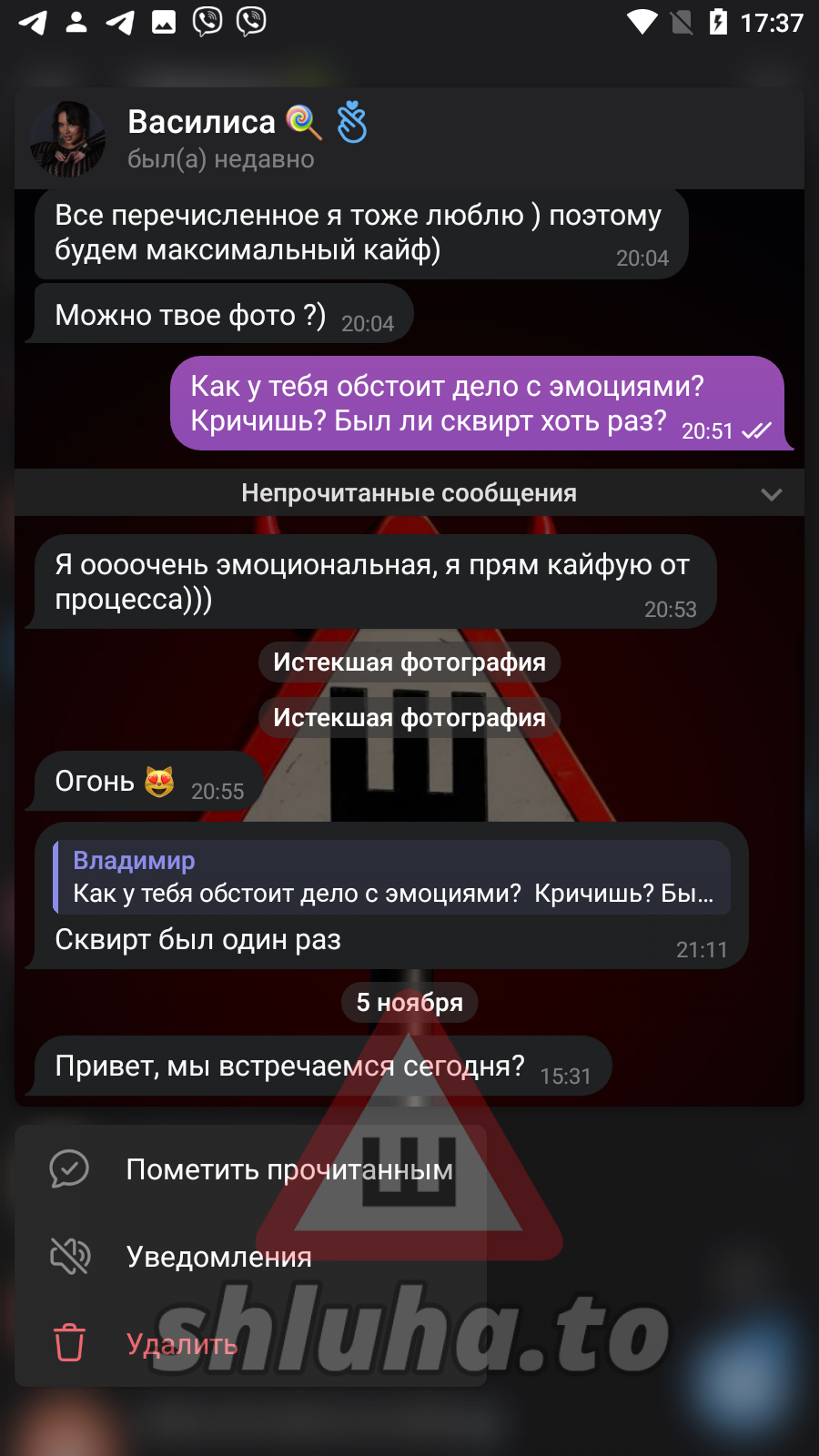Jump down via the Непрочитанные сообщения chevron
Image resolution: width=819 pixels, height=1456 pixels.
[771, 494]
